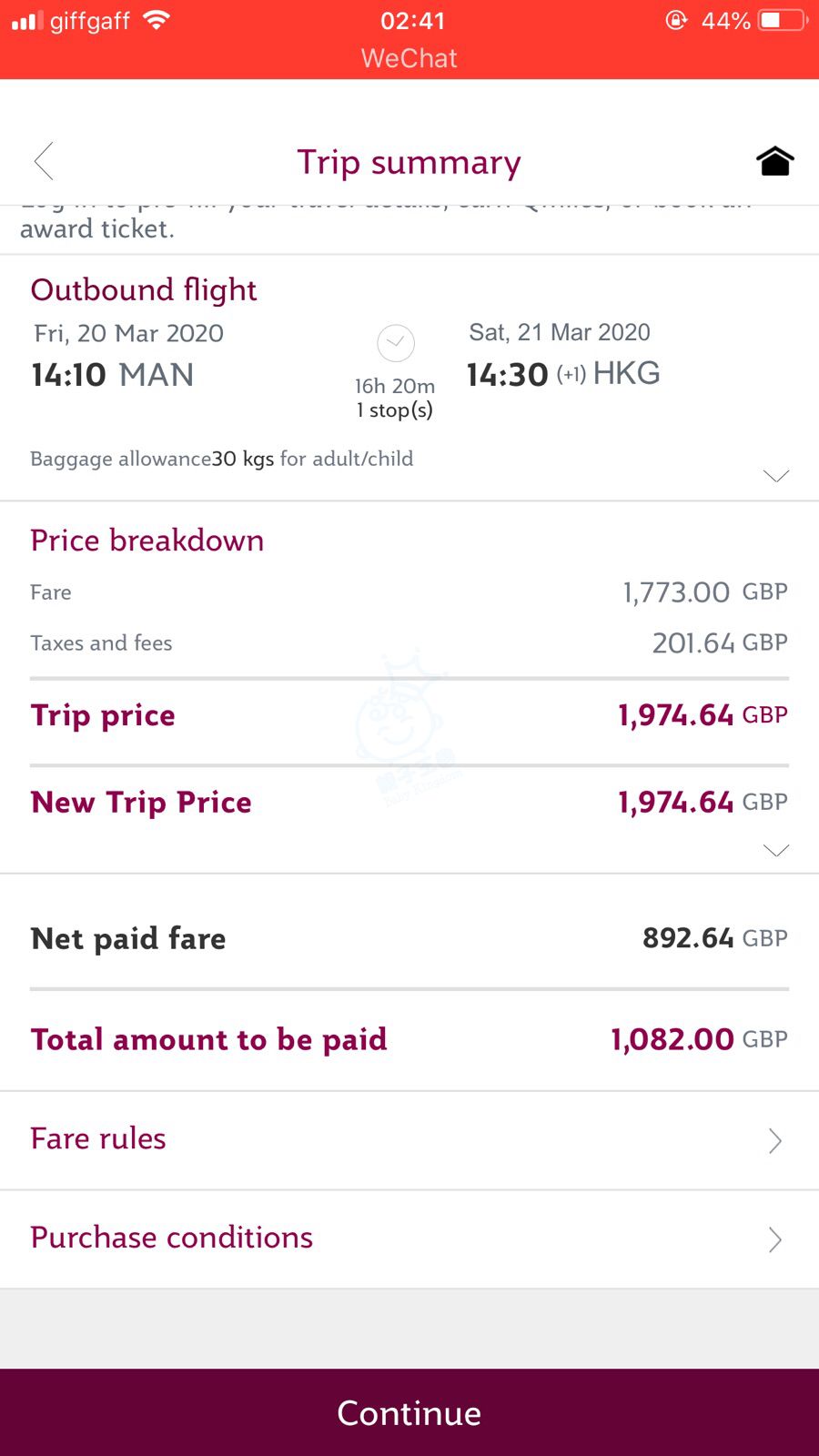Open Purchase conditions

tap(409, 1239)
